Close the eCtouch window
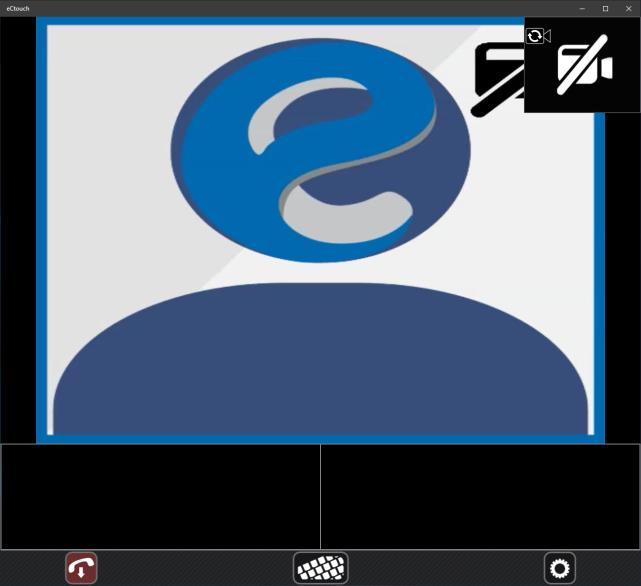 [x=628, y=8]
